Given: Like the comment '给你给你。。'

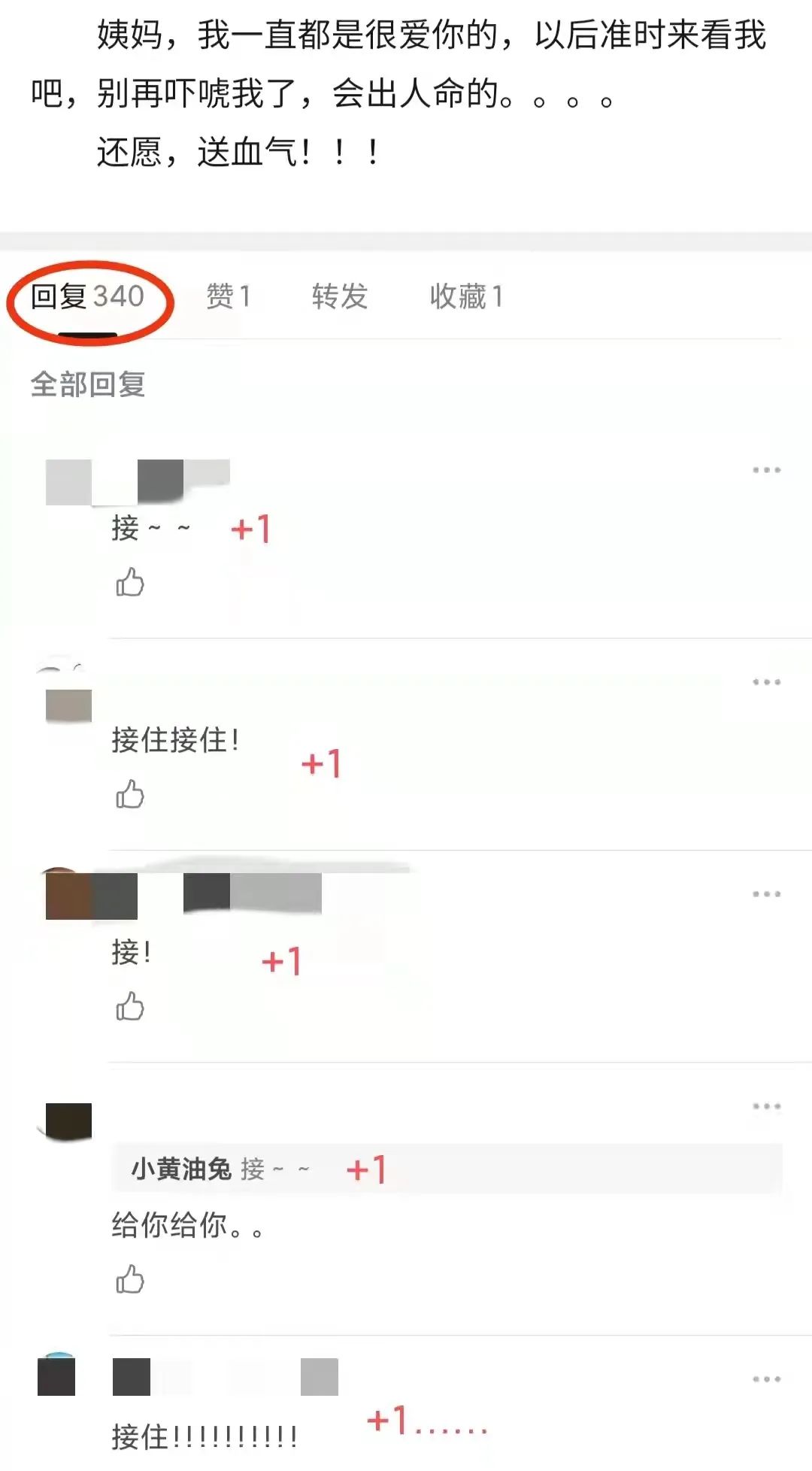Looking at the screenshot, I should [130, 1279].
